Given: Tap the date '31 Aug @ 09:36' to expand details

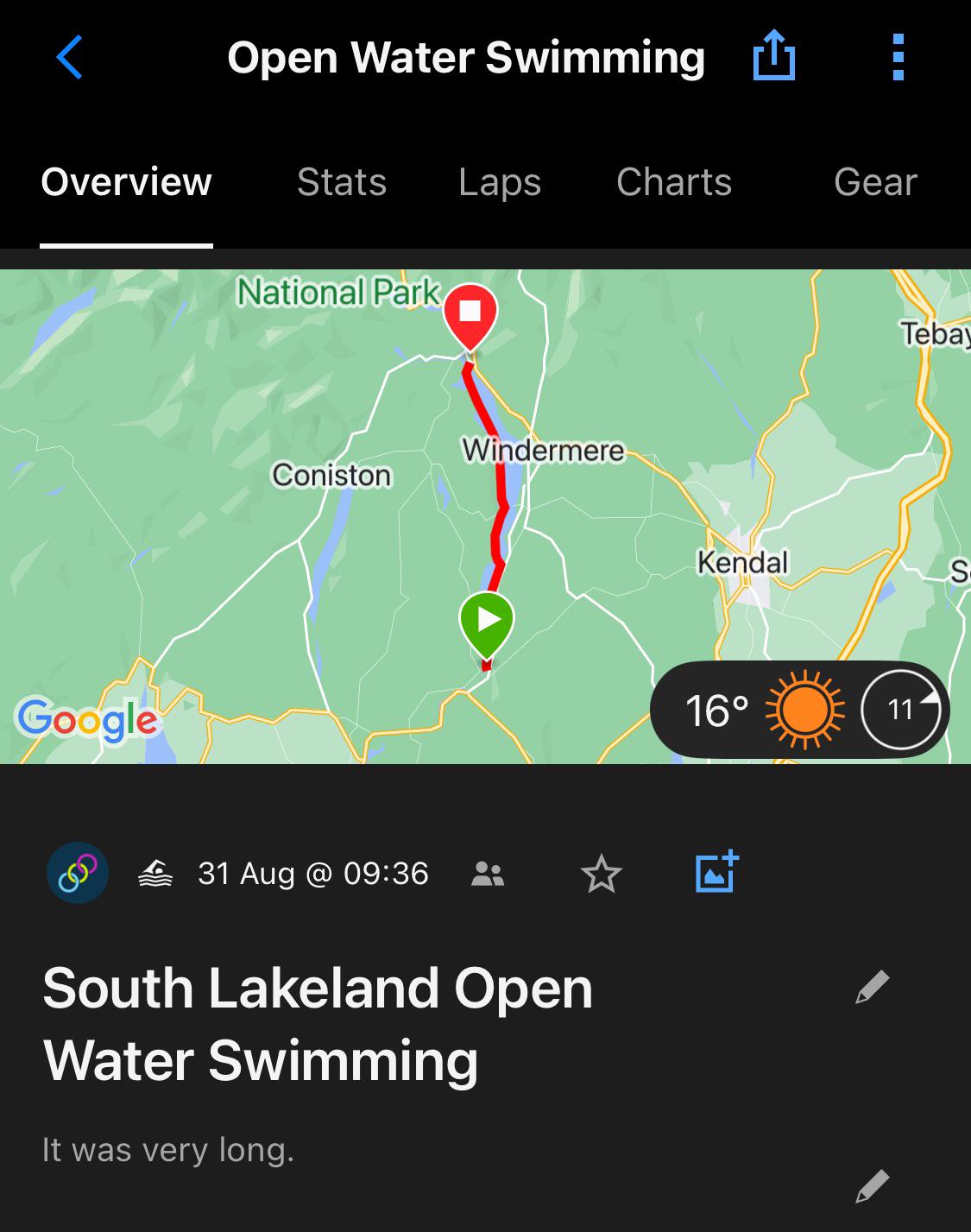Looking at the screenshot, I should pyautogui.click(x=312, y=874).
